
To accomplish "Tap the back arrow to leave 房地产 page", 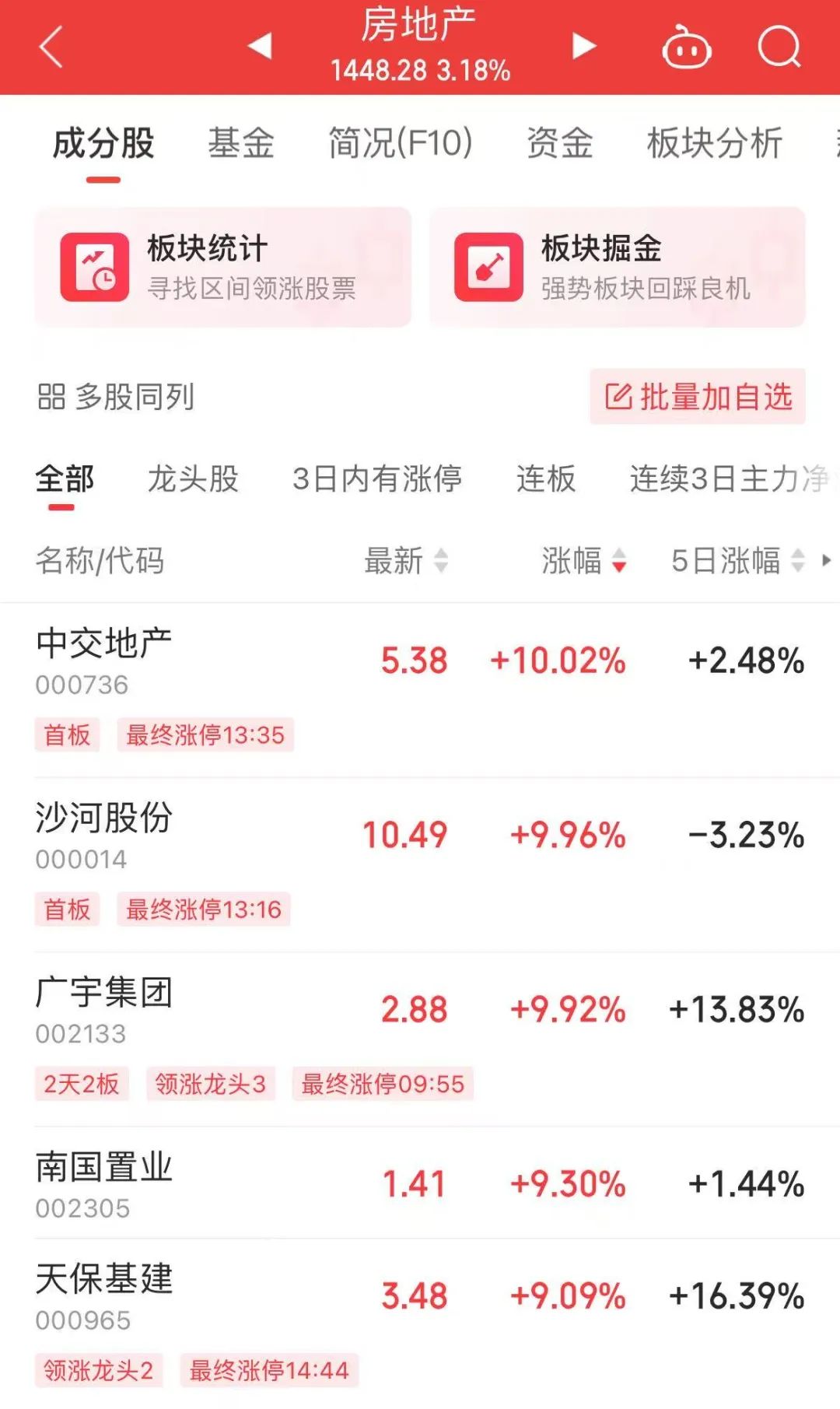I will pyautogui.click(x=49, y=47).
